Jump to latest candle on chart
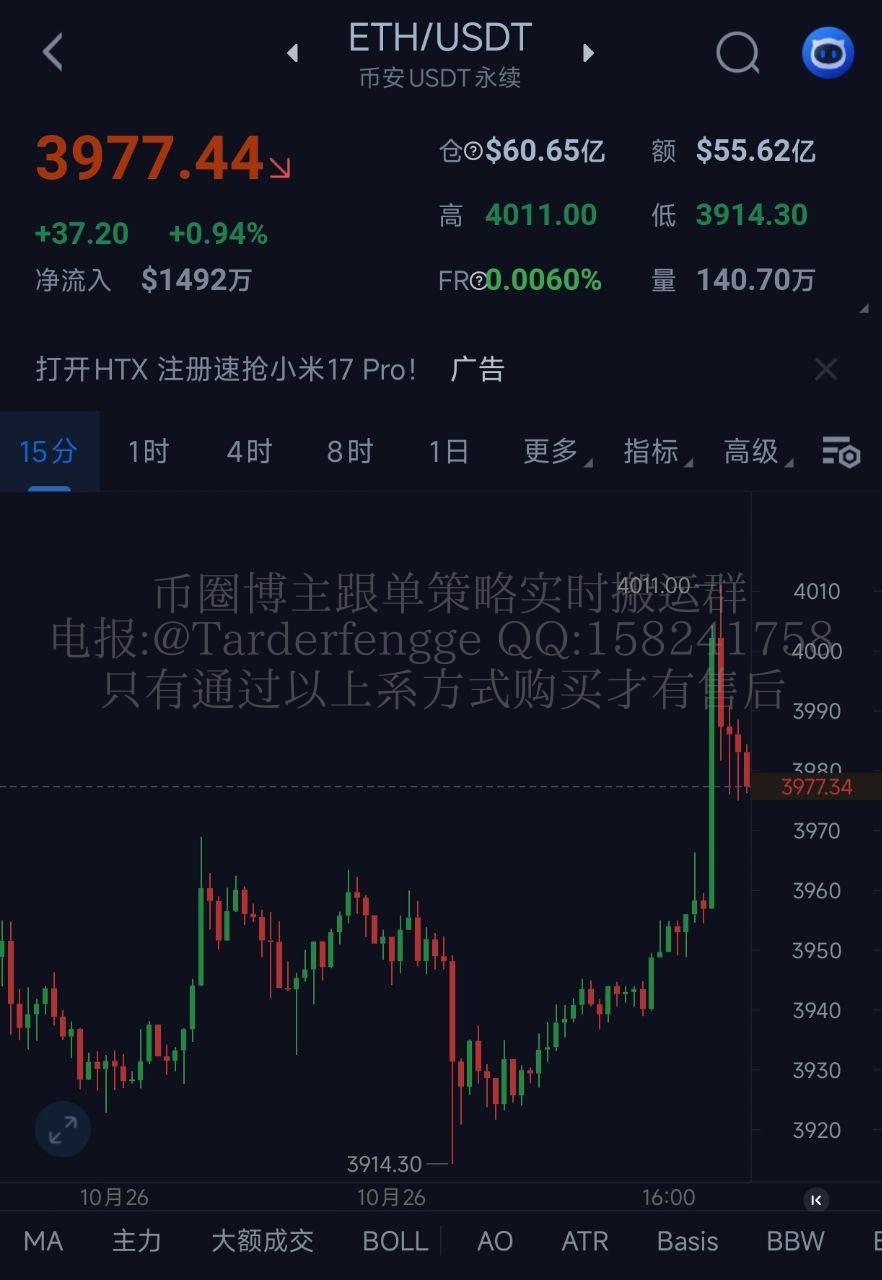This screenshot has width=882, height=1280. point(816,1199)
